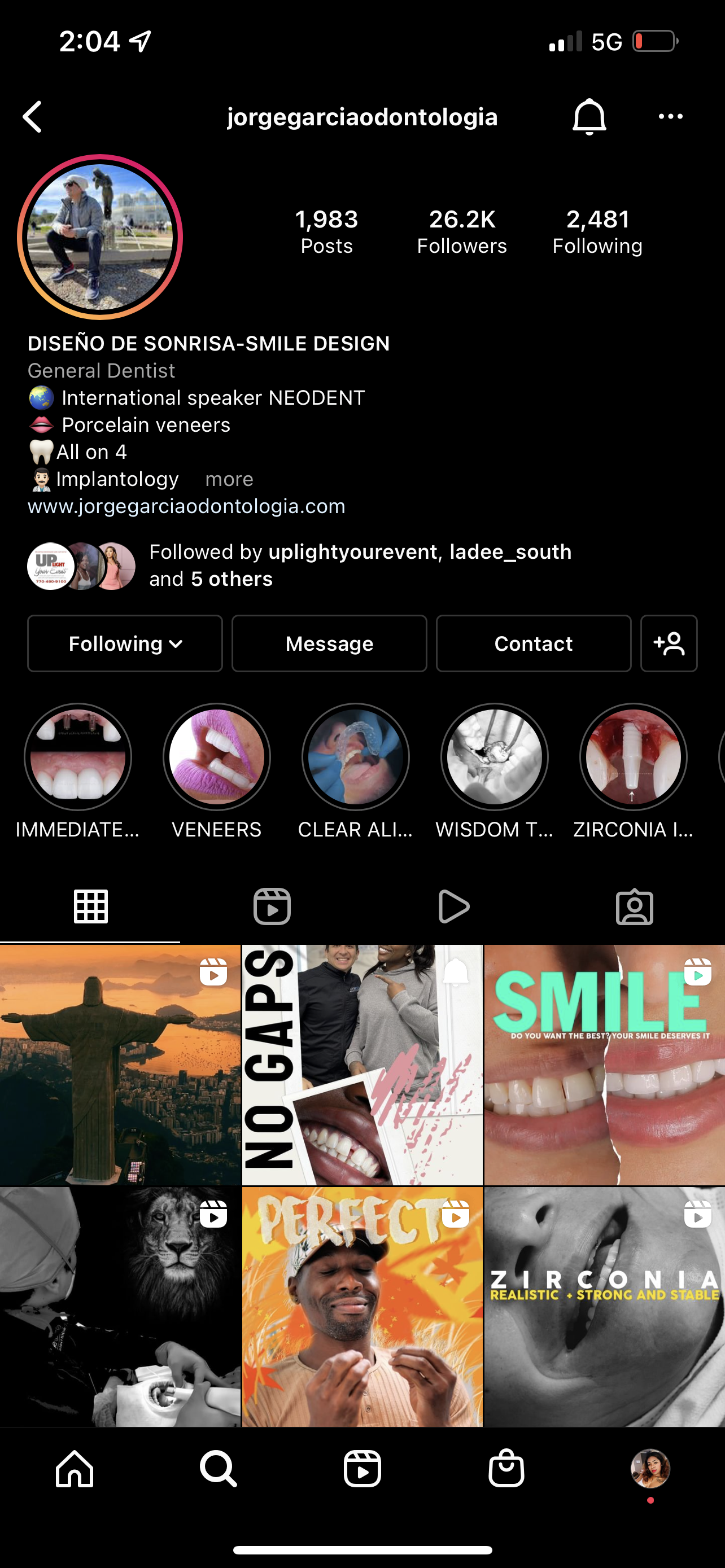Switch to the tagged photos tab
Viewport: 725px width, 1568px height.
(634, 906)
